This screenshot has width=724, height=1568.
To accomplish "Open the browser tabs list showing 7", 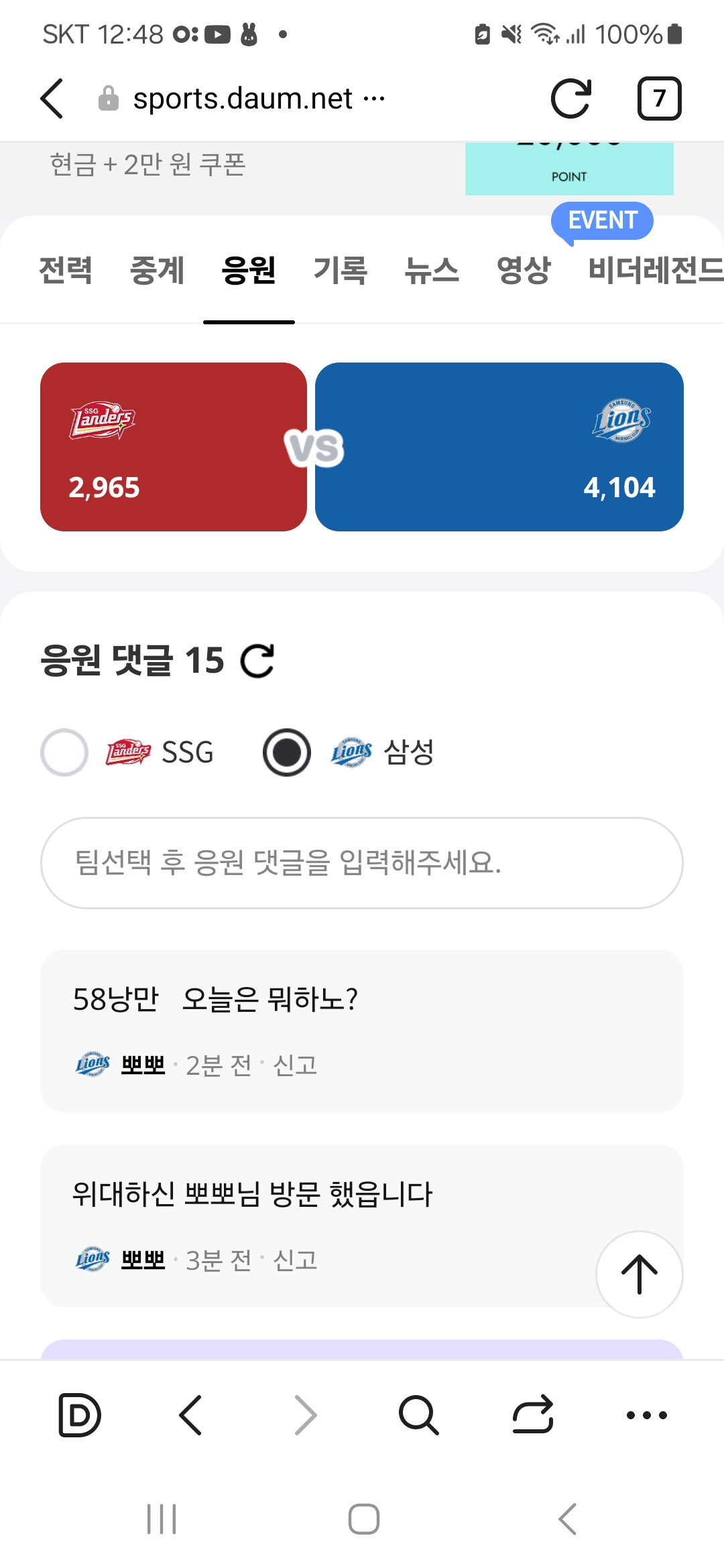I will [x=660, y=98].
